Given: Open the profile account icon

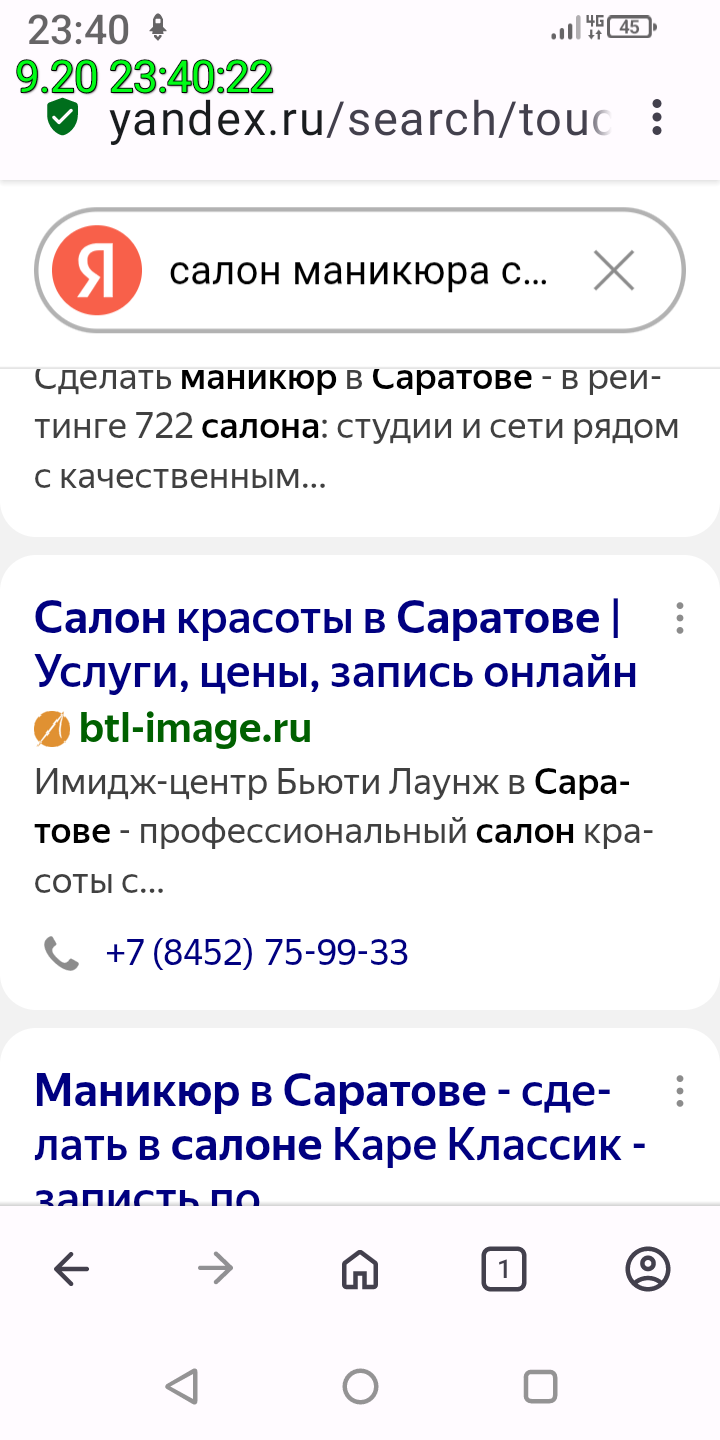Looking at the screenshot, I should click(647, 1270).
